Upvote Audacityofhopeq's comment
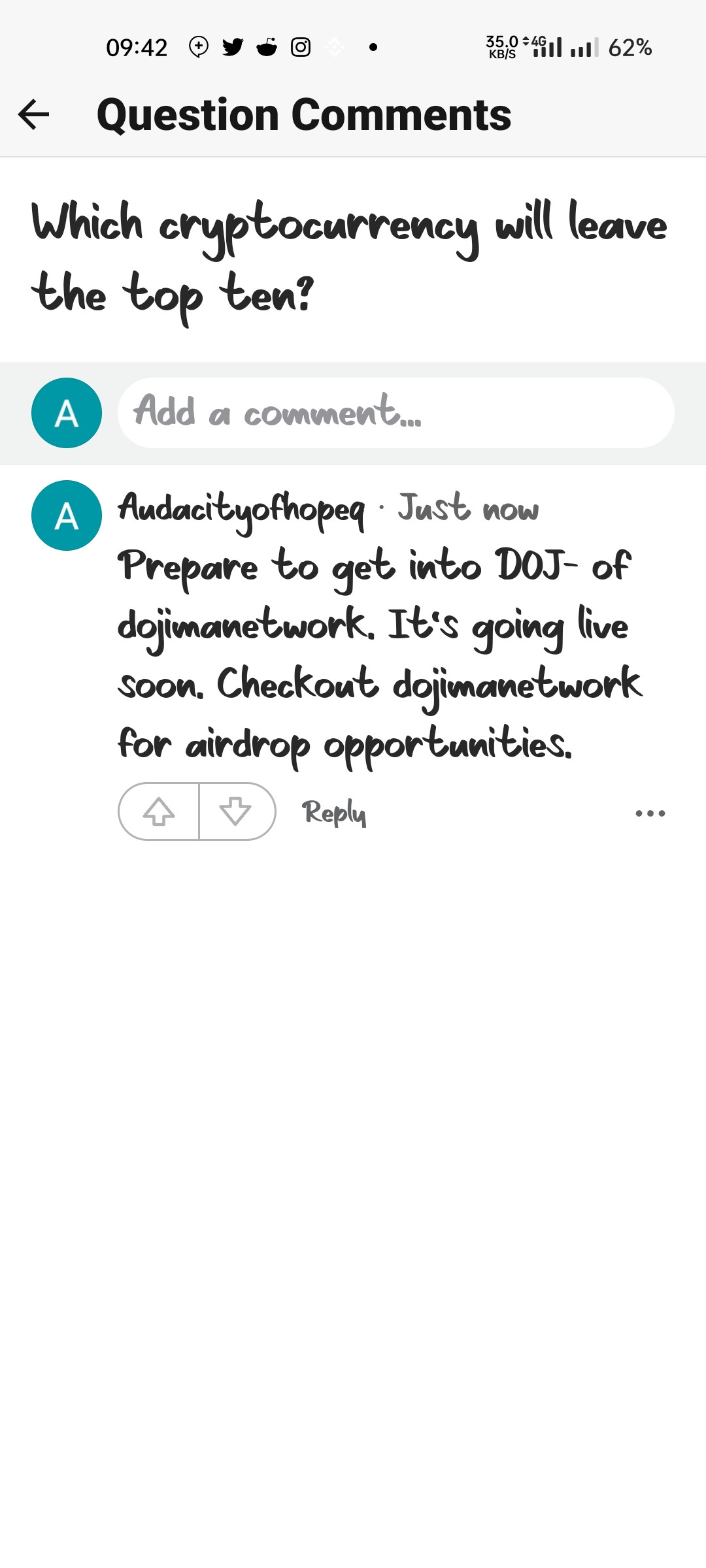 (x=159, y=812)
